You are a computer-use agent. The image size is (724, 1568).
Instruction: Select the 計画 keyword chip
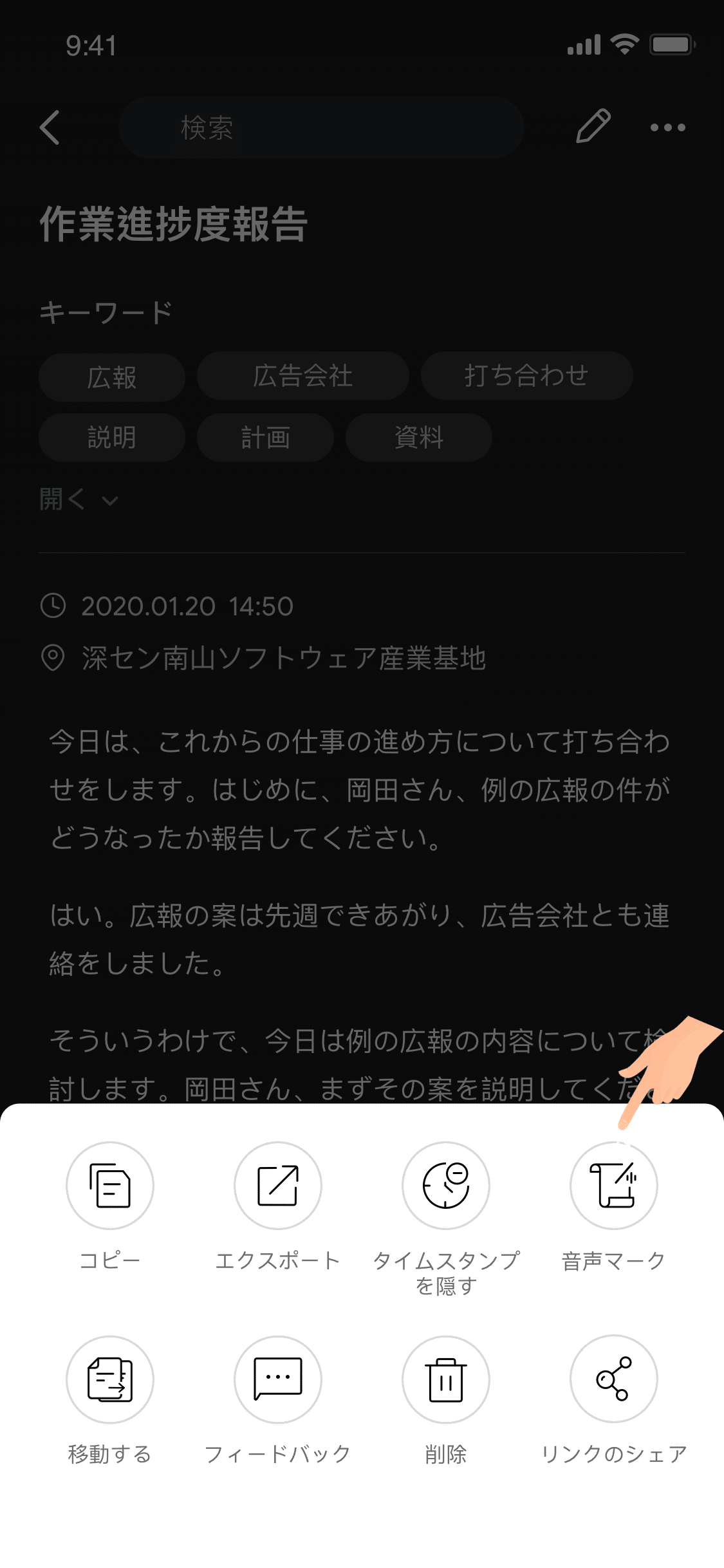coord(265,438)
